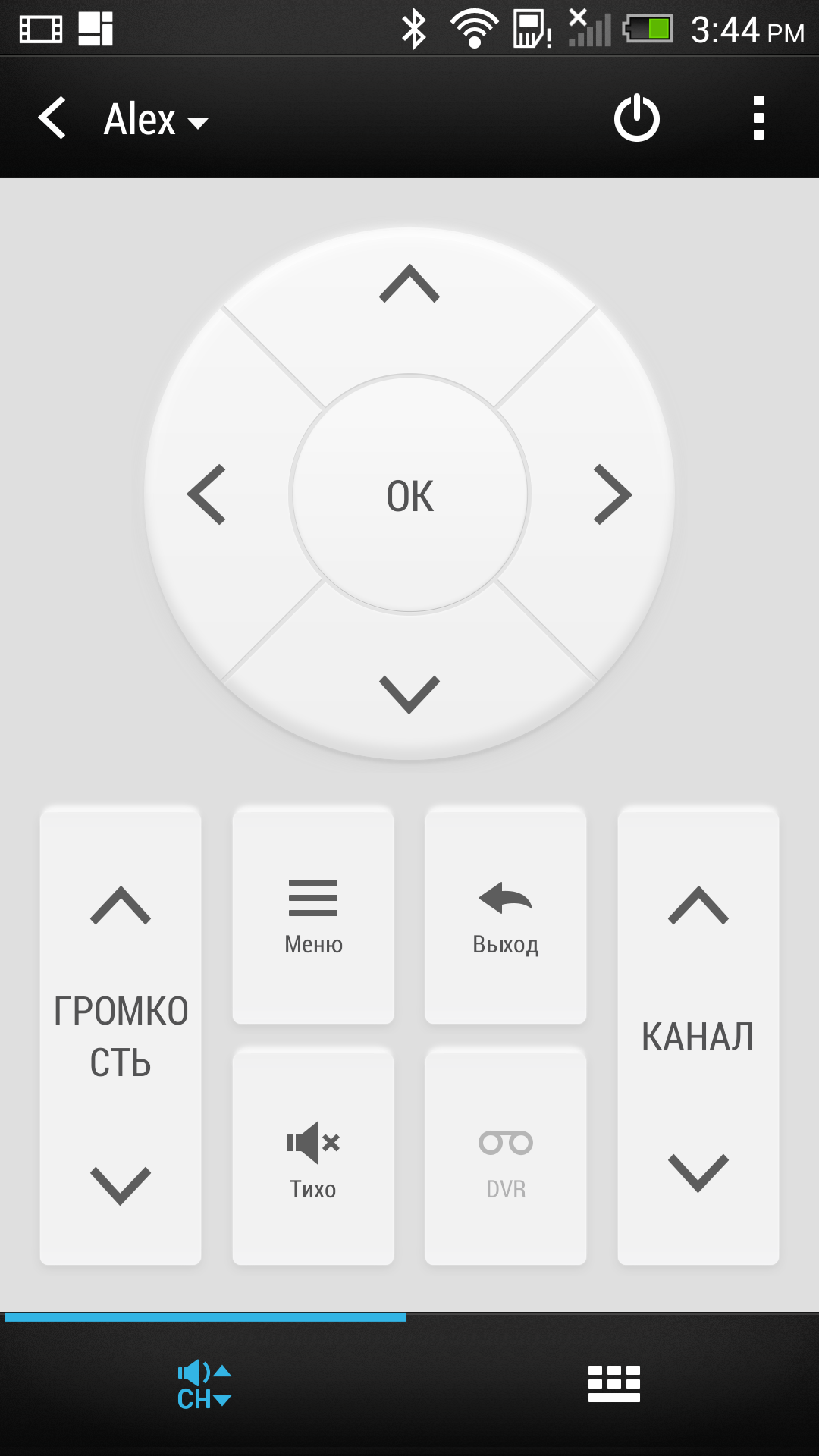This screenshot has width=819, height=1456.
Task: Tap the DVR button
Action: click(x=506, y=1156)
